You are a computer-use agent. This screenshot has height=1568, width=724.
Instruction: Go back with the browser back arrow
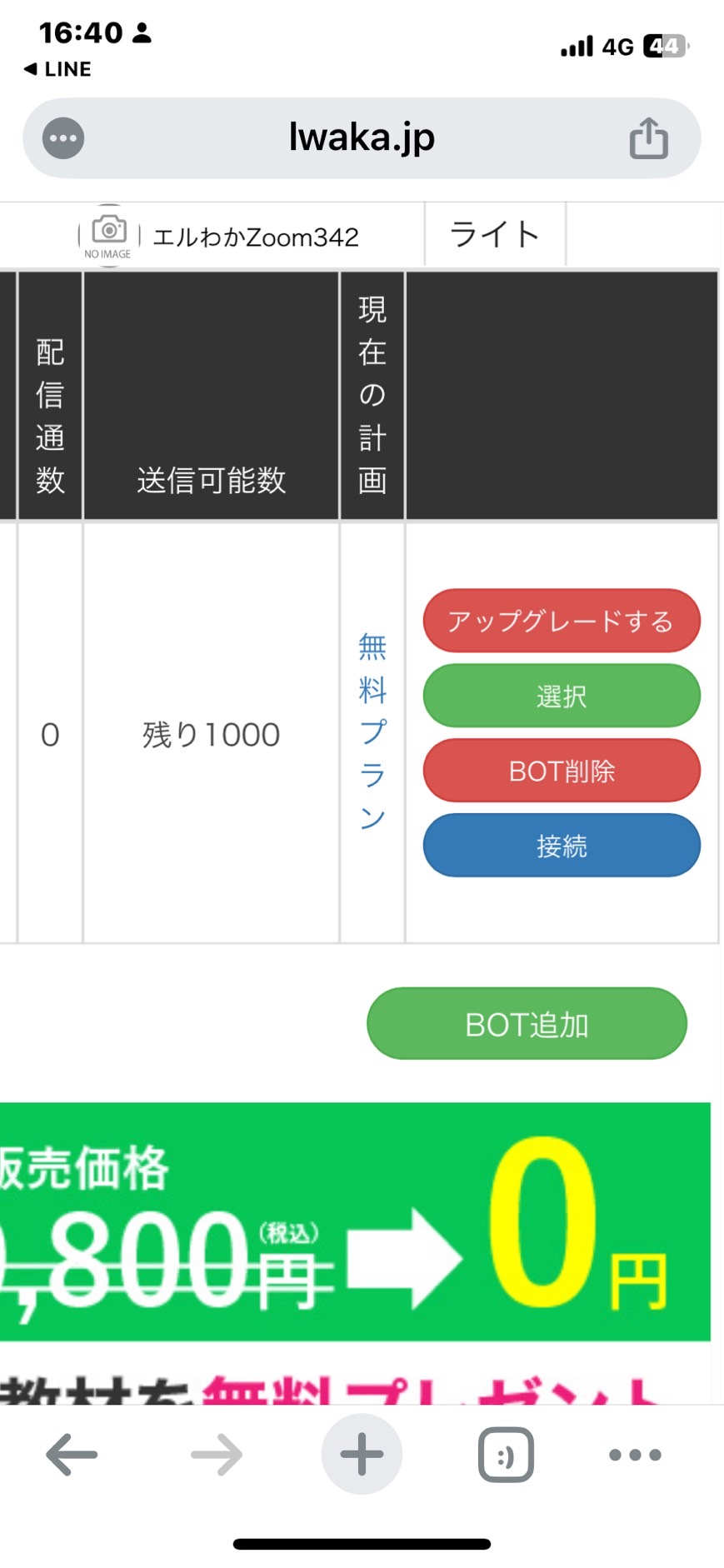(x=72, y=1455)
